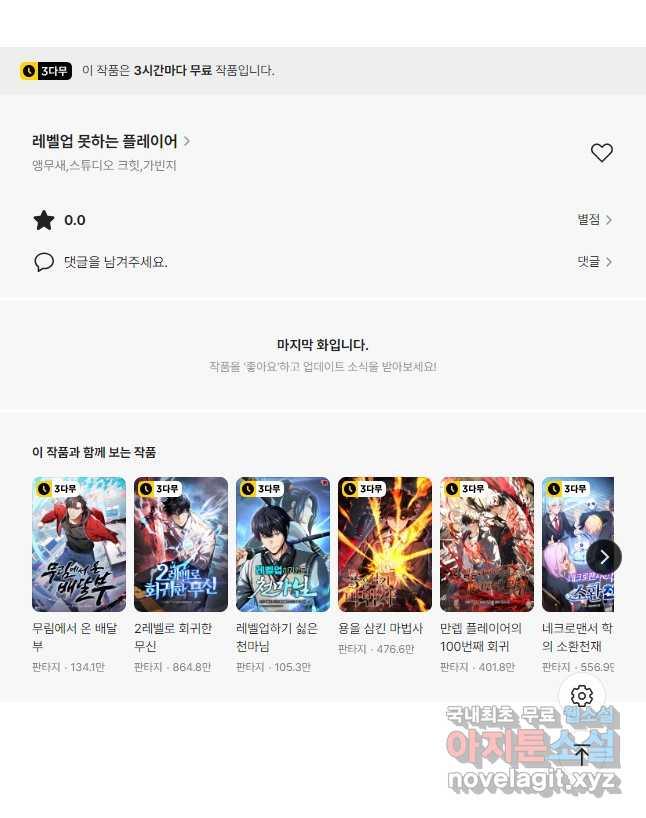The width and height of the screenshot is (646, 818).
Task: Show next recommended works with arrow
Action: (604, 557)
